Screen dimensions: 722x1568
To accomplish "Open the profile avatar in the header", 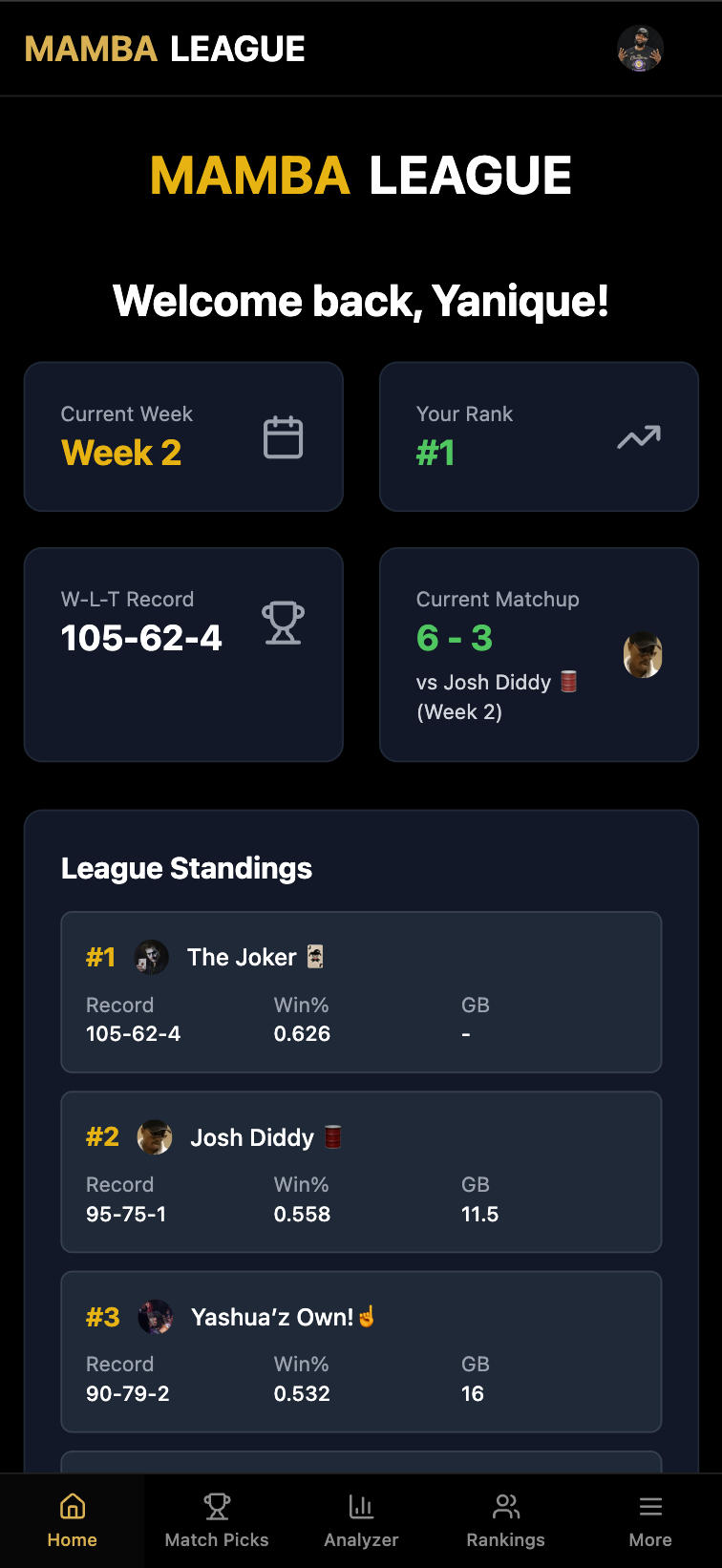I will 640,49.
